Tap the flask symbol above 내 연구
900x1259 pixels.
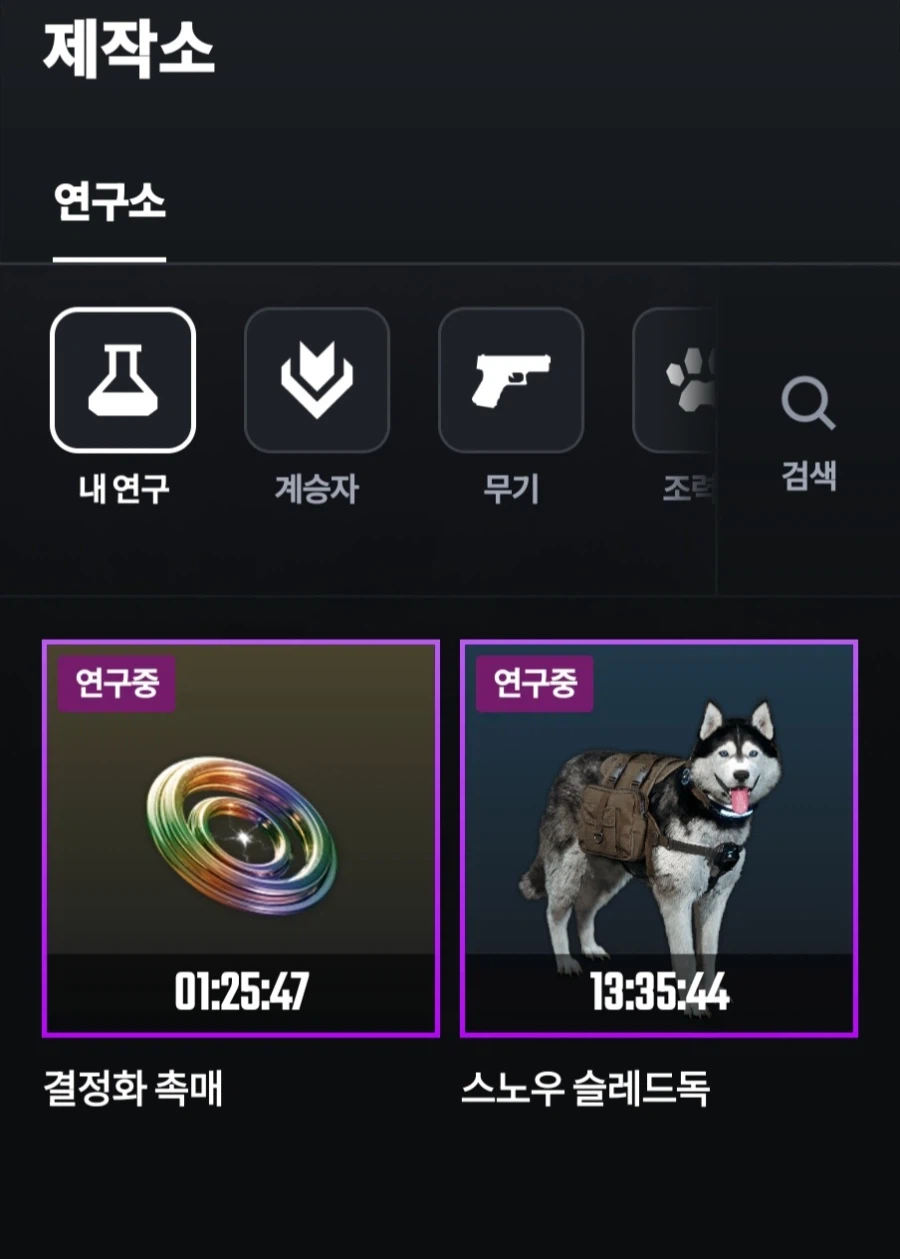pyautogui.click(x=121, y=381)
